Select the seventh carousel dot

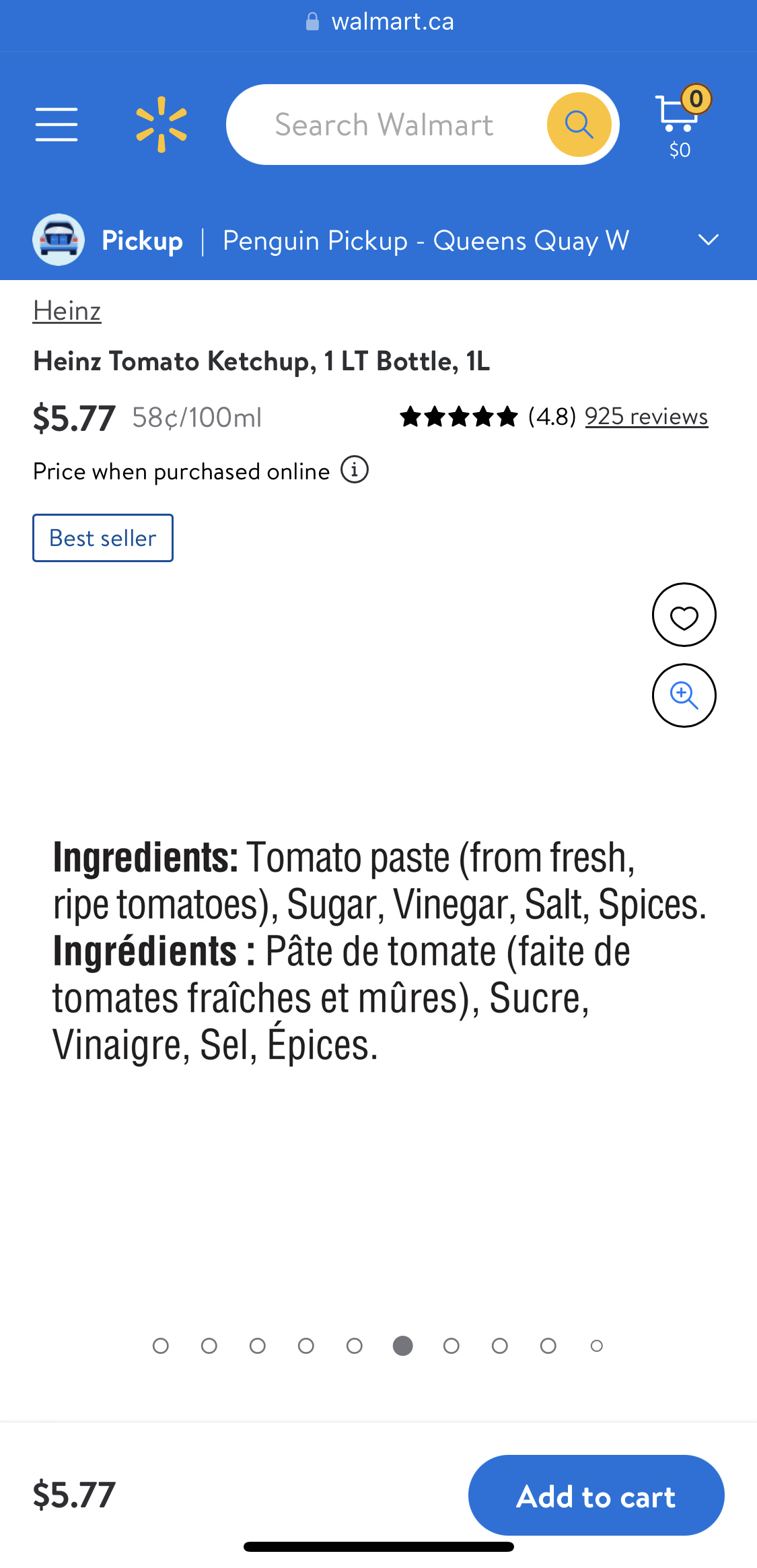click(452, 1346)
